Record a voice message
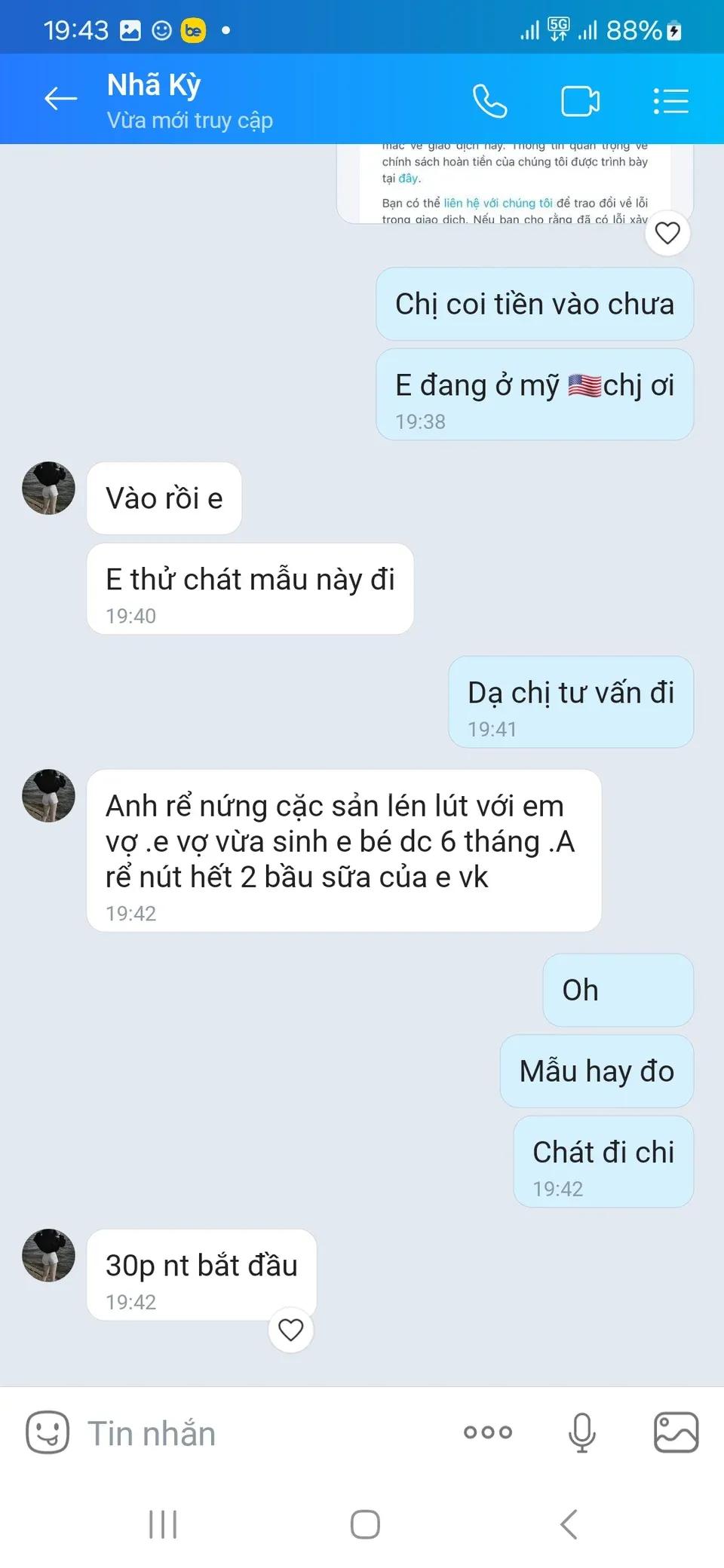 tap(581, 1432)
